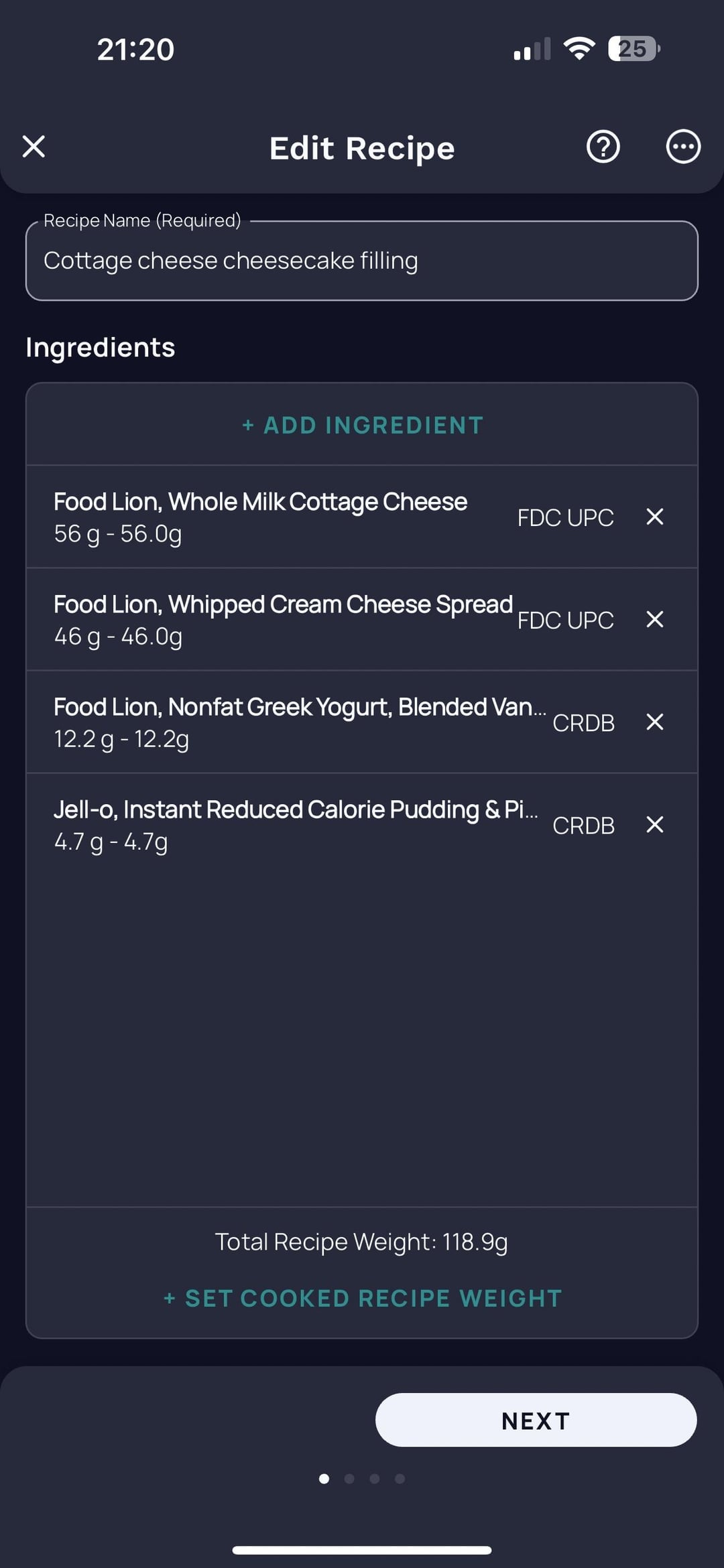Delete Nonfat Greek Yogurt from ingredients
This screenshot has width=724, height=1568.
point(655,722)
